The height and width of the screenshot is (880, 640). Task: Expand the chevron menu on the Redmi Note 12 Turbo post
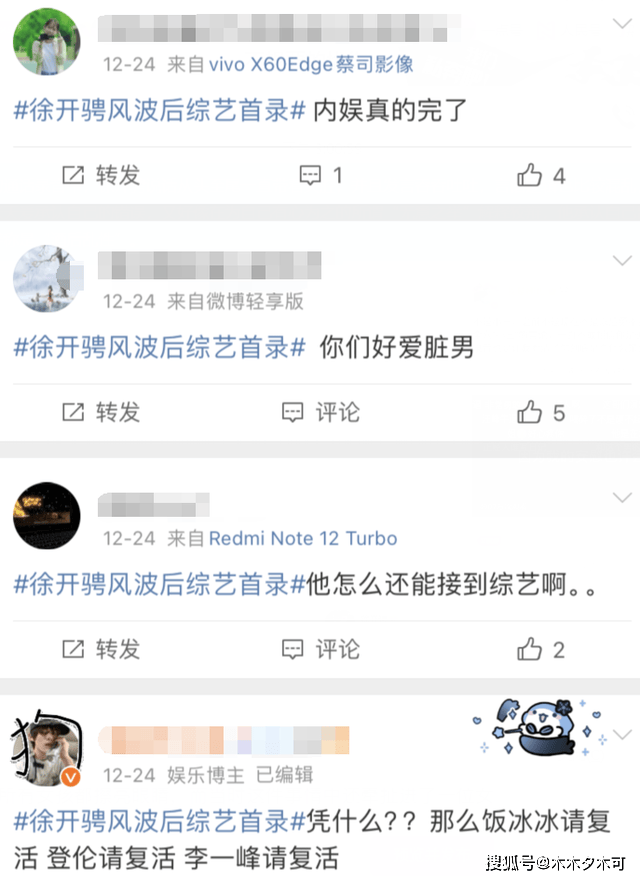point(621,497)
